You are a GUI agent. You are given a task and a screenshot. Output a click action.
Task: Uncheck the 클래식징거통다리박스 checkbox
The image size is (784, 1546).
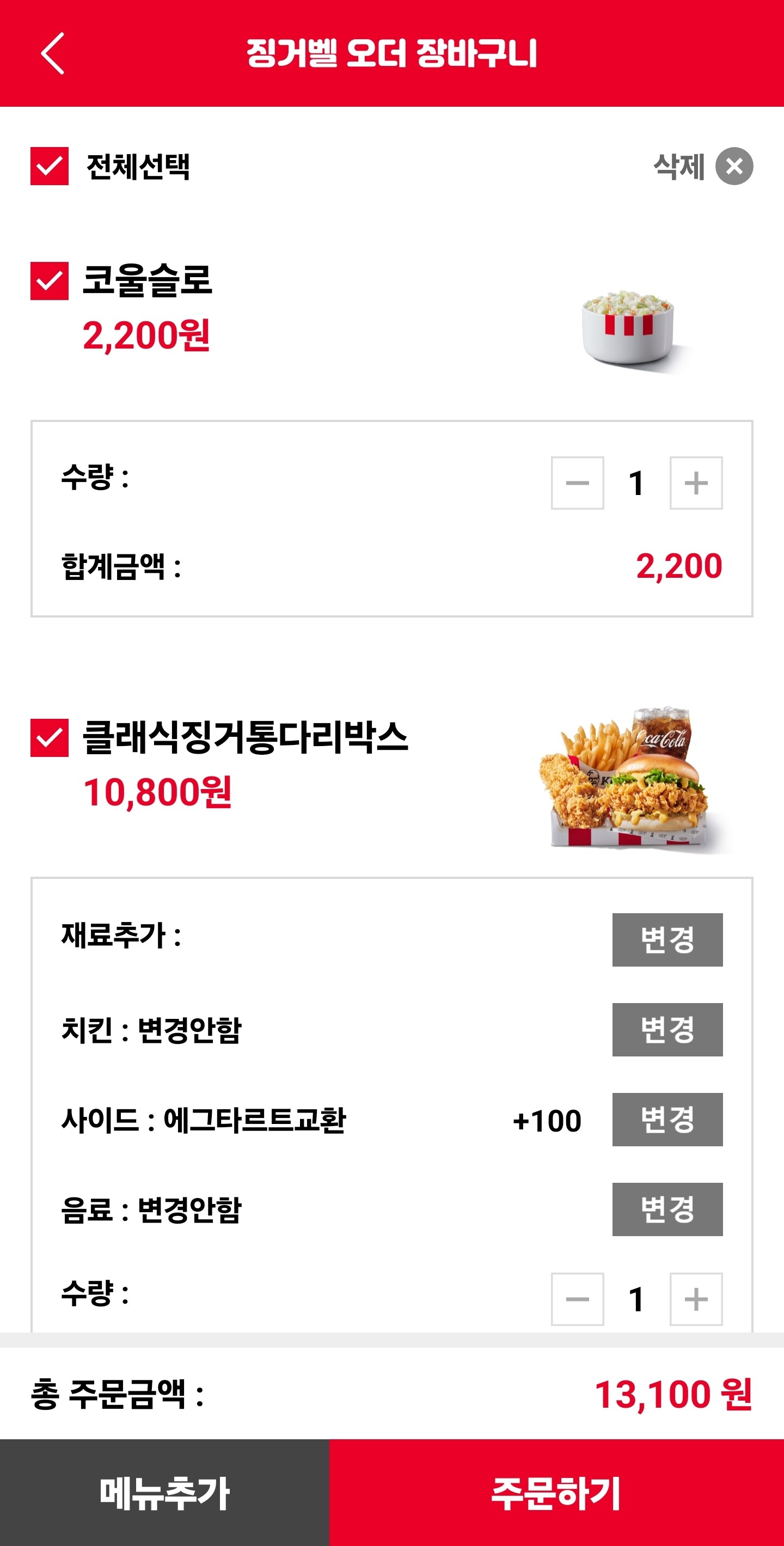tap(49, 737)
